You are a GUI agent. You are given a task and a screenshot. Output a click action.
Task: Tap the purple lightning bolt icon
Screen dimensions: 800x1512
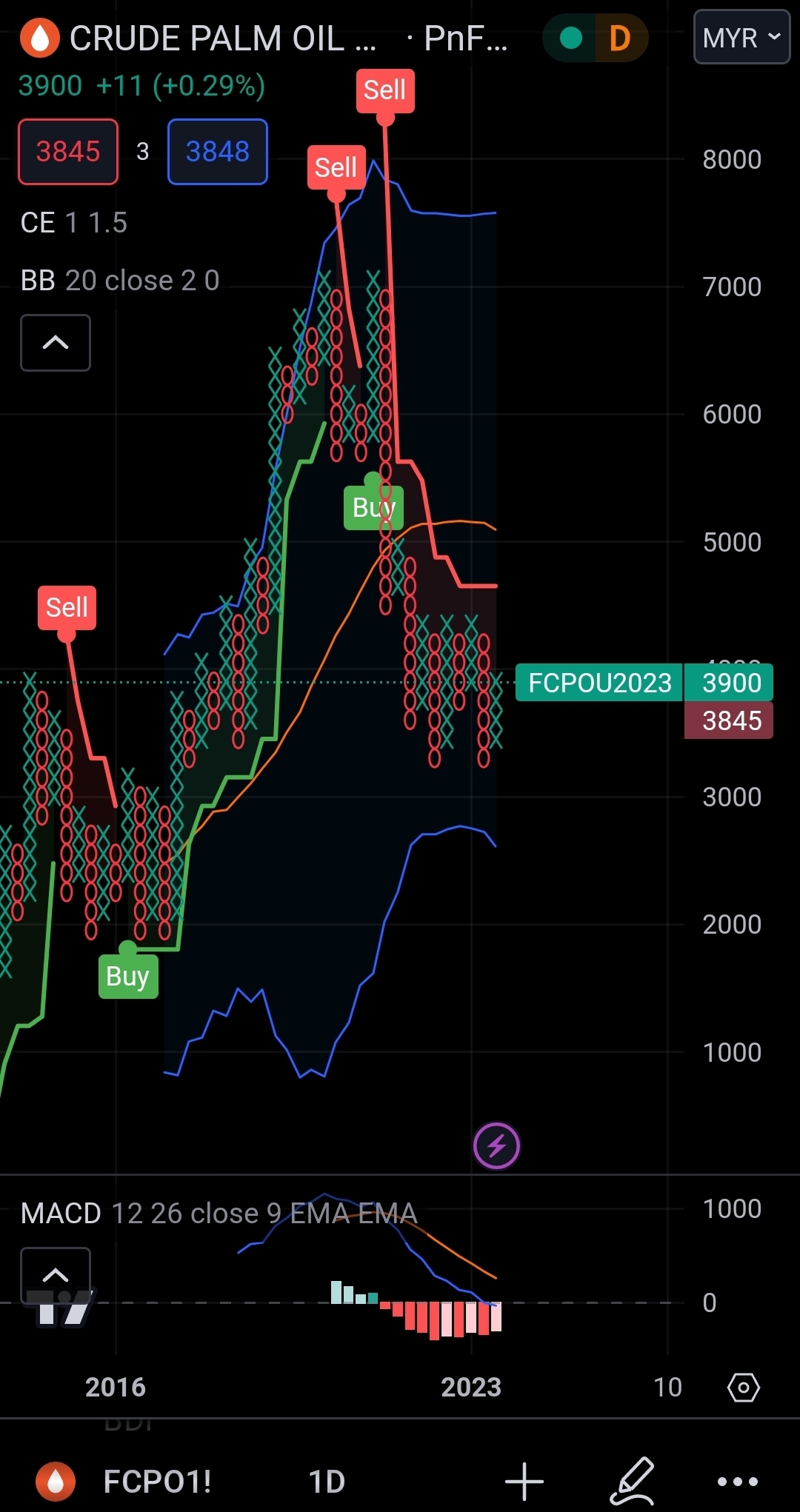[496, 1146]
